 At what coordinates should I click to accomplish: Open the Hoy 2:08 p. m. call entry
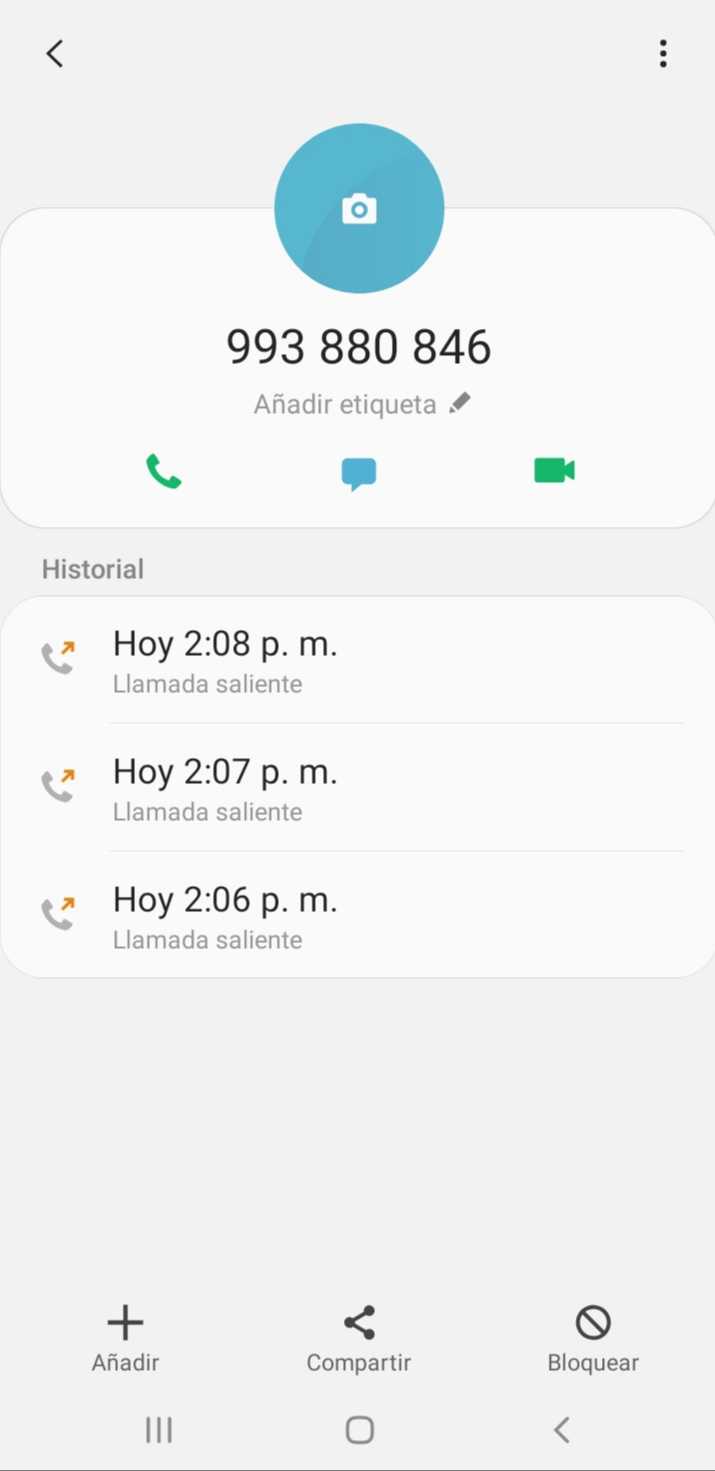[358, 659]
